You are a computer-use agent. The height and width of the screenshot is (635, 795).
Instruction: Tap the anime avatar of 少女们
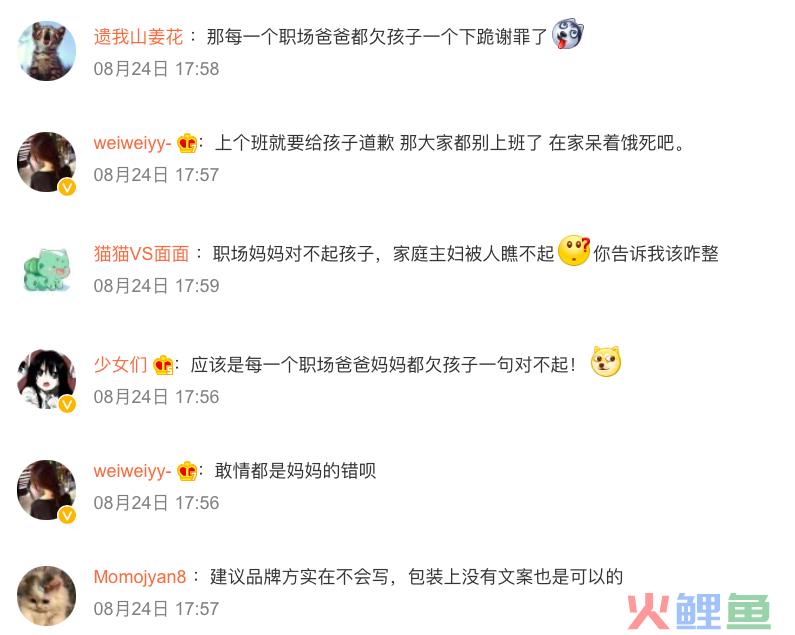47,379
